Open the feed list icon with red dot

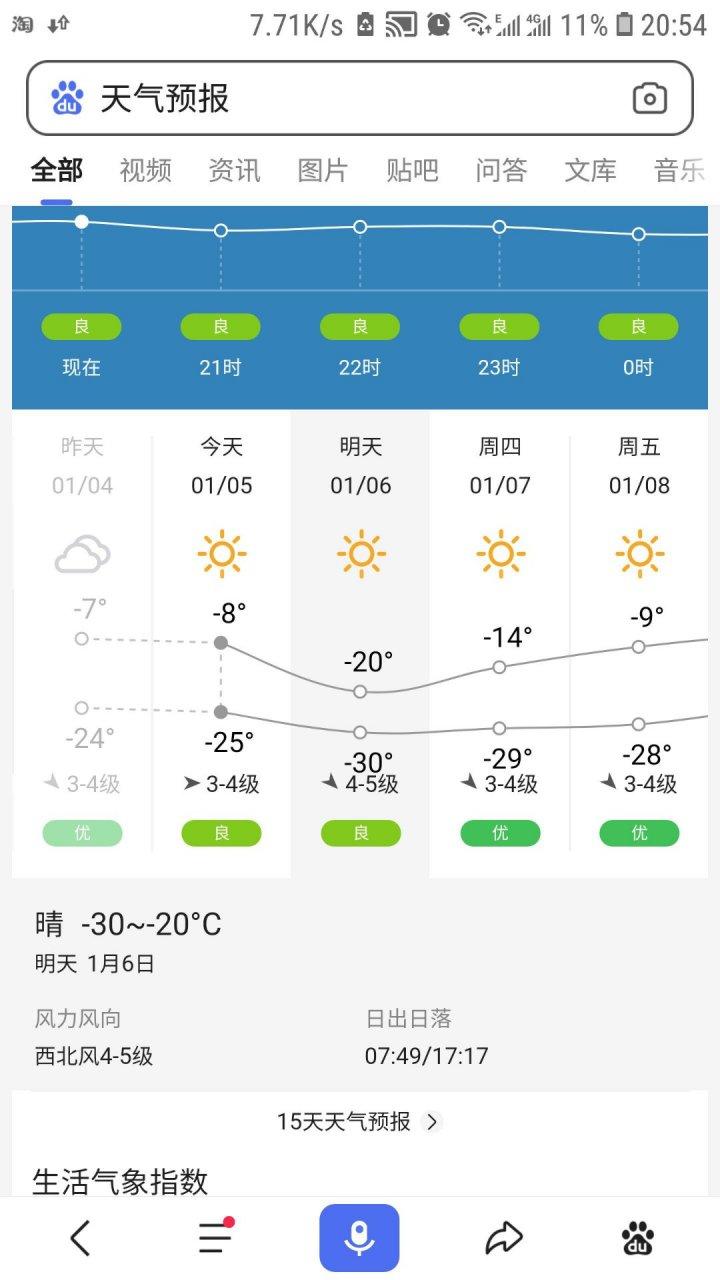[x=213, y=1238]
